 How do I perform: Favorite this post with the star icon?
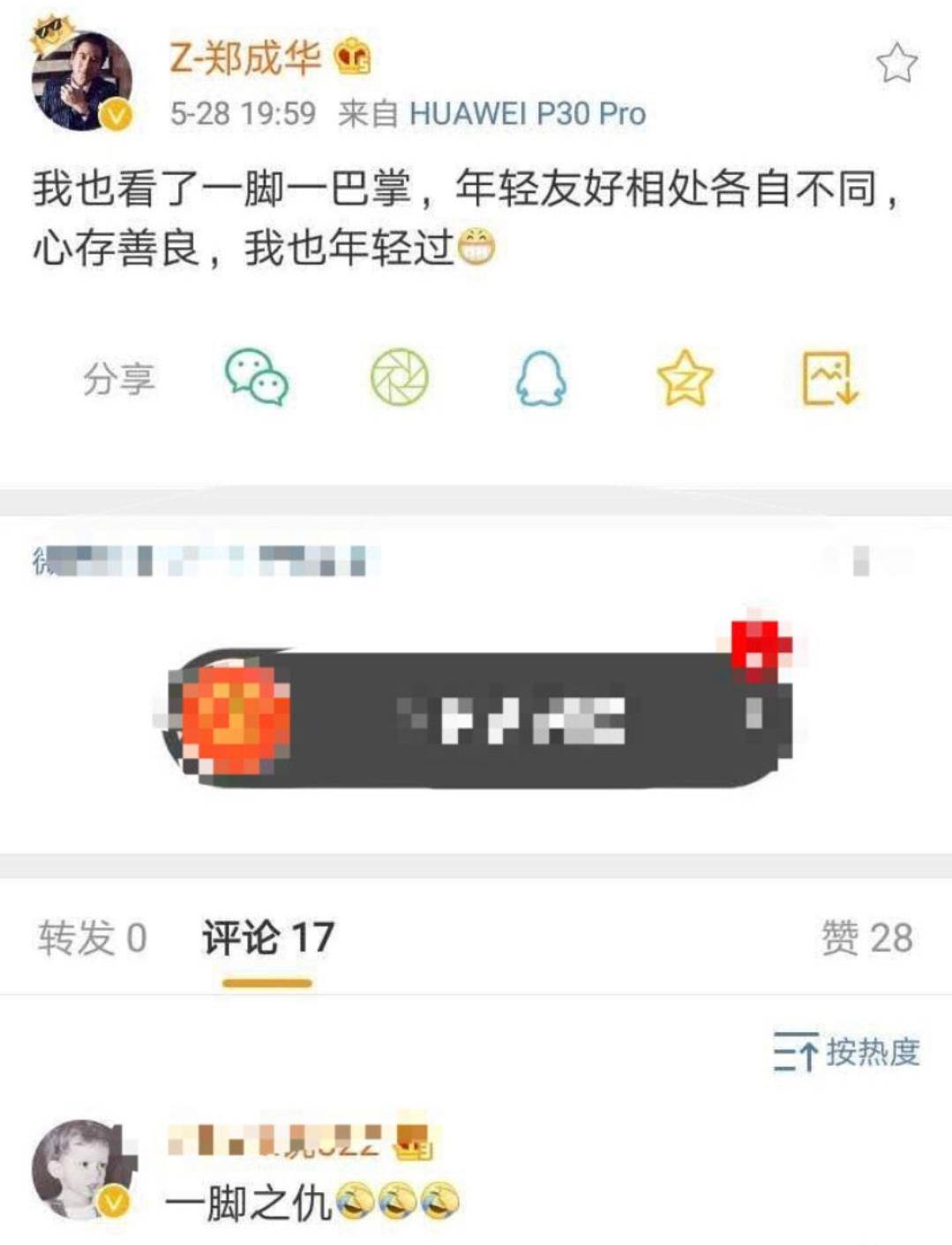pos(896,64)
